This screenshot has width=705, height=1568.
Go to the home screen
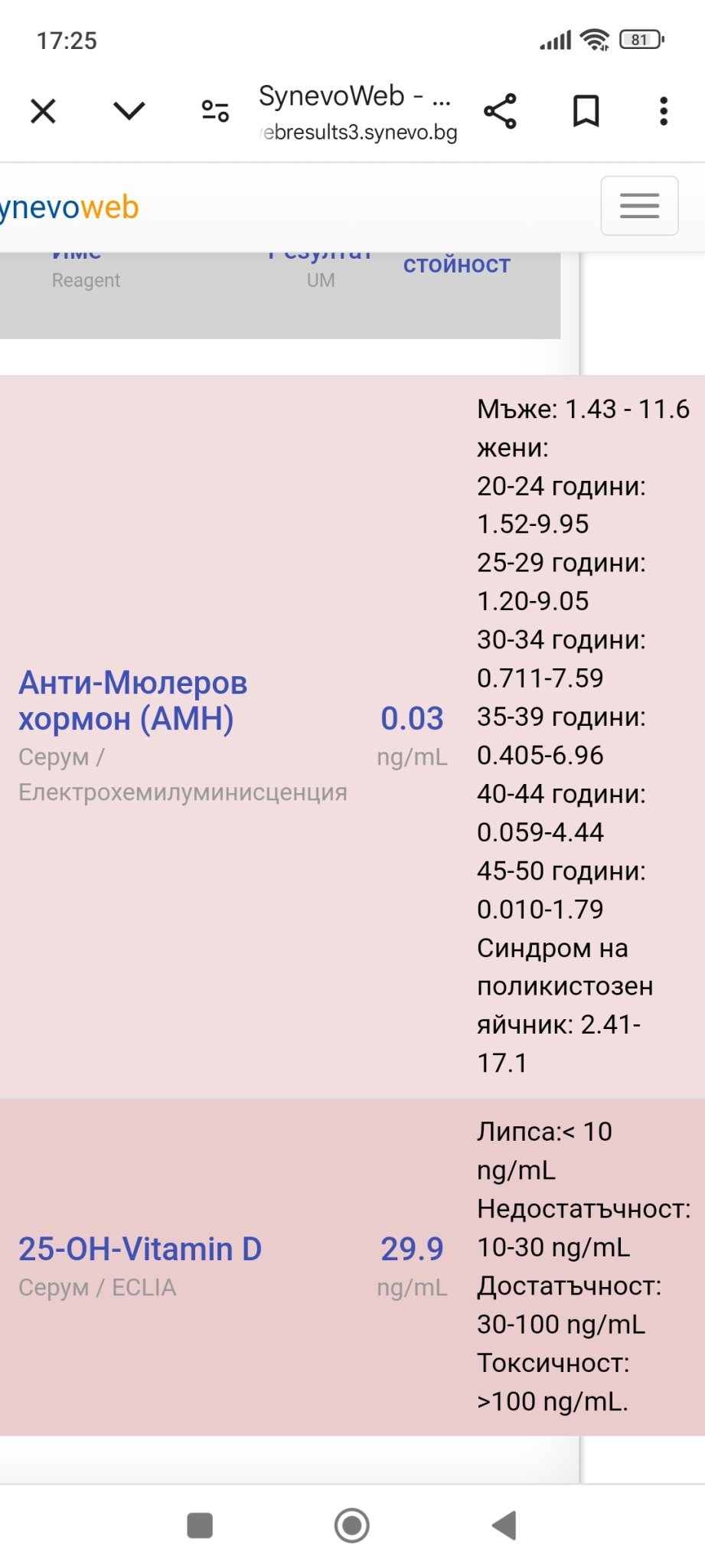pyautogui.click(x=352, y=1525)
